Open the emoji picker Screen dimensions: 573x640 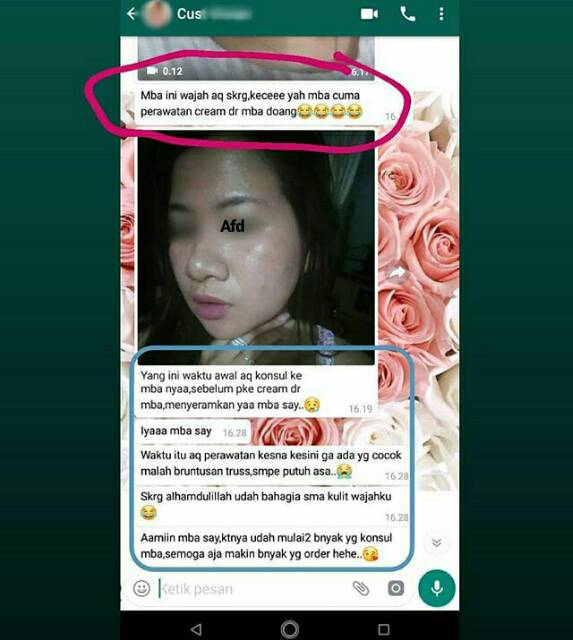coord(142,589)
